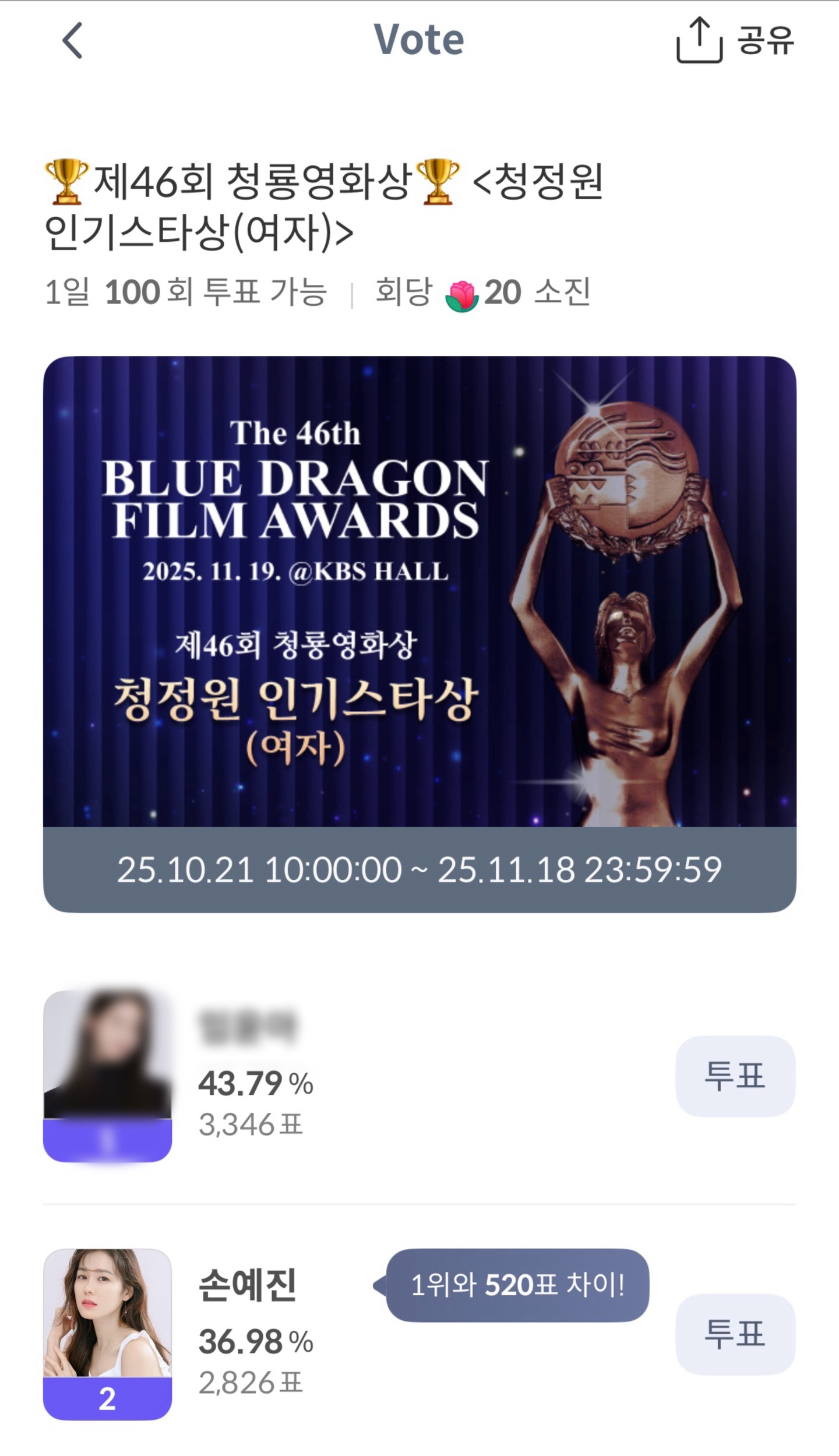Go back using the top-left arrow
The image size is (839, 1456).
[x=72, y=41]
